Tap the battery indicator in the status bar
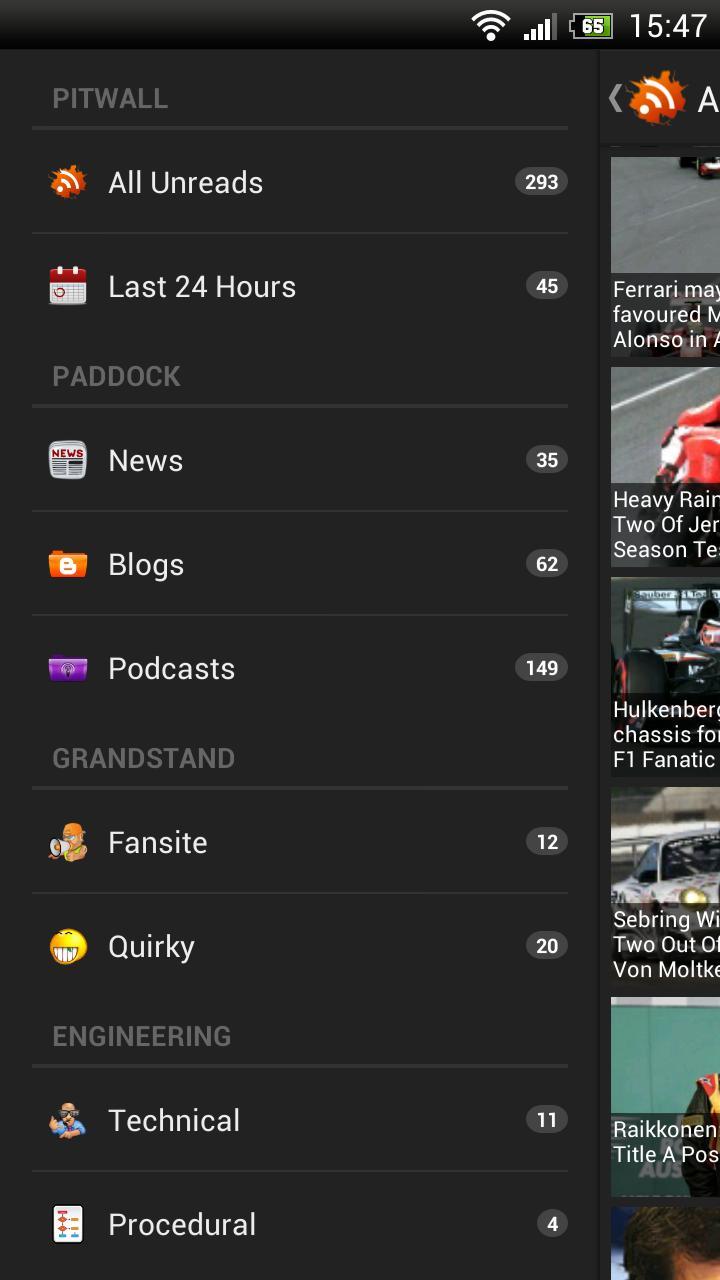This screenshot has width=720, height=1280. [589, 26]
